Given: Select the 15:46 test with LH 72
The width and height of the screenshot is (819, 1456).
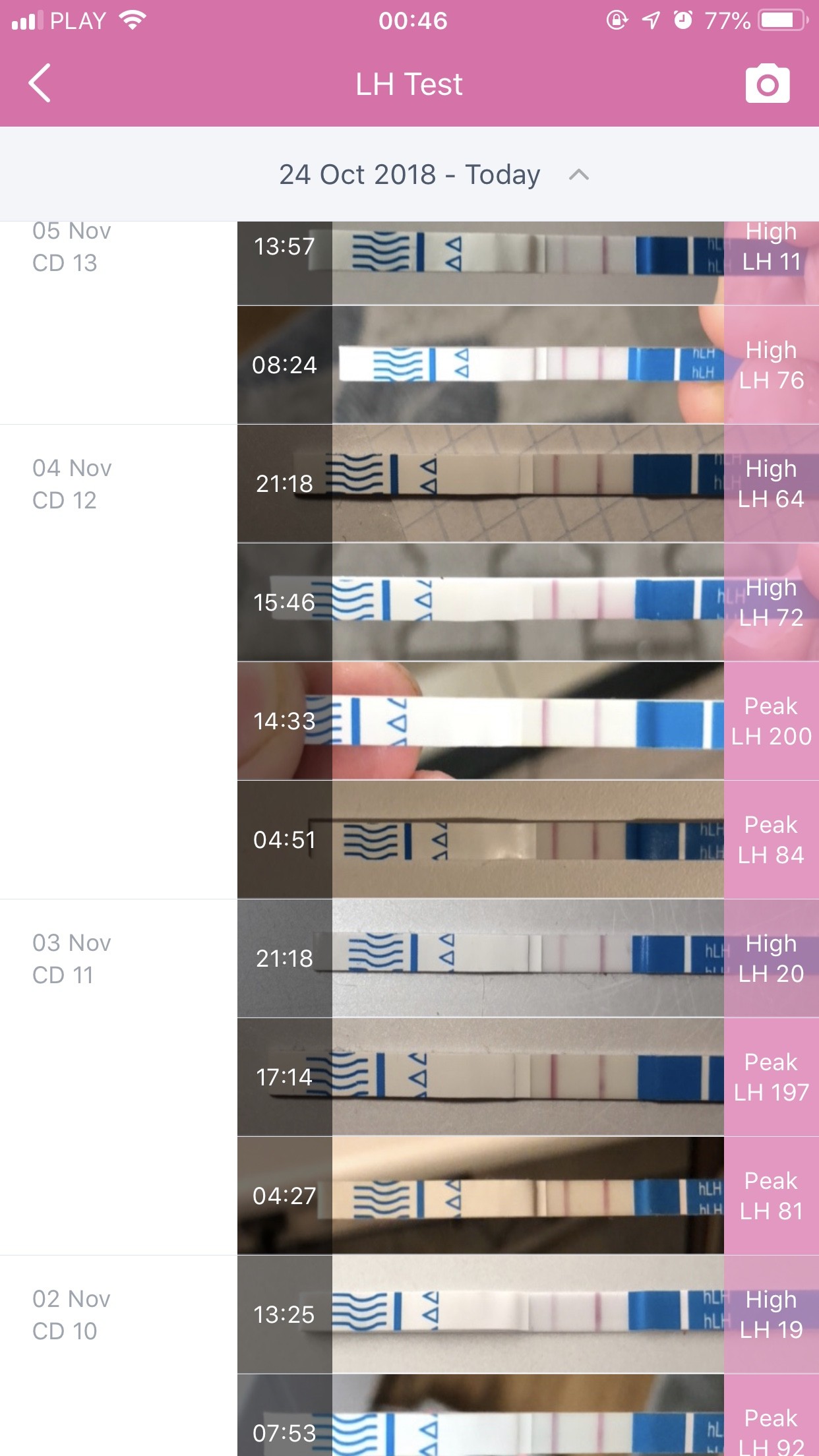Looking at the screenshot, I should tap(528, 602).
